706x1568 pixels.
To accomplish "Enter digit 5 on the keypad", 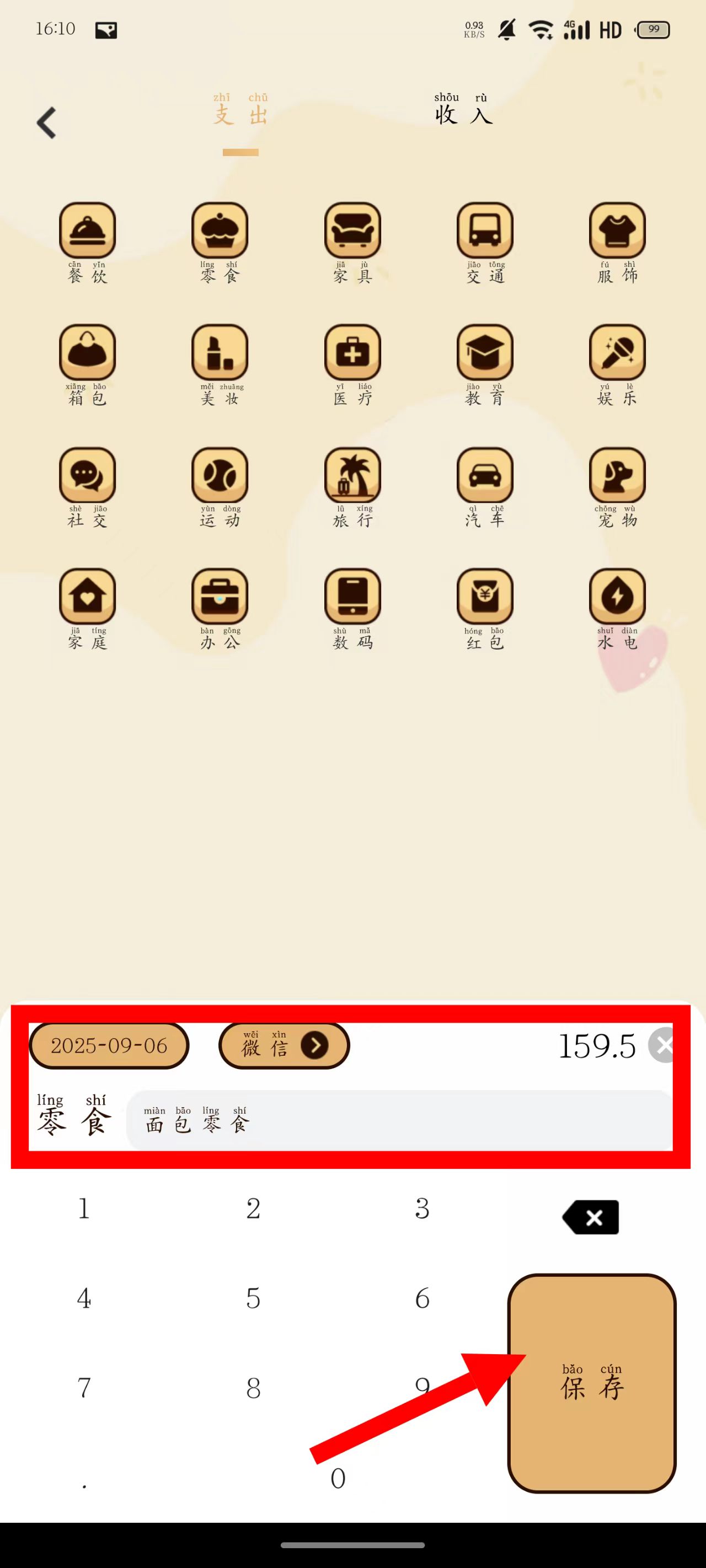I will coord(253,1299).
